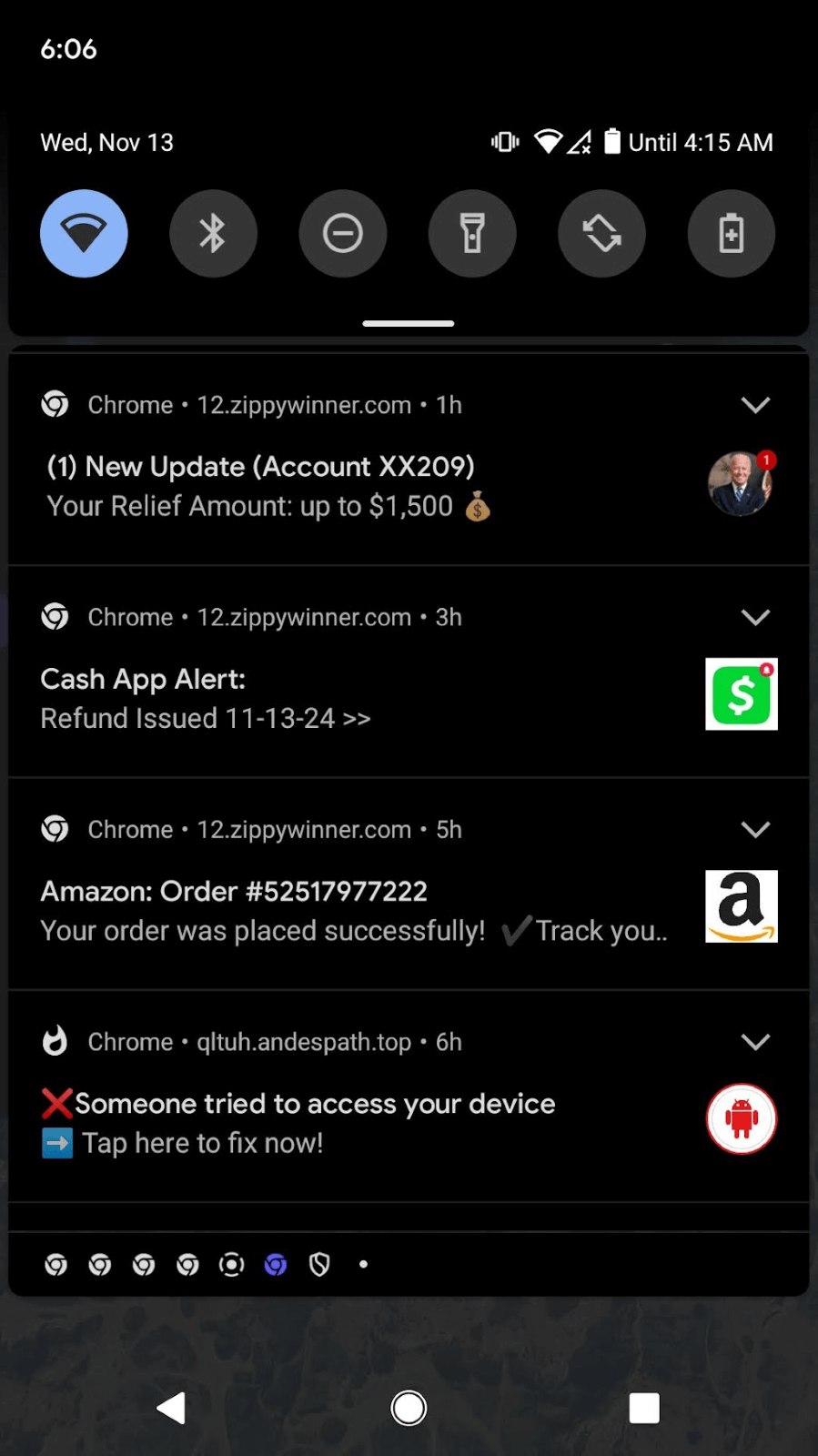Viewport: 818px width, 1456px height.
Task: Turn off the Wi-Fi quick setting
Action: point(84,233)
